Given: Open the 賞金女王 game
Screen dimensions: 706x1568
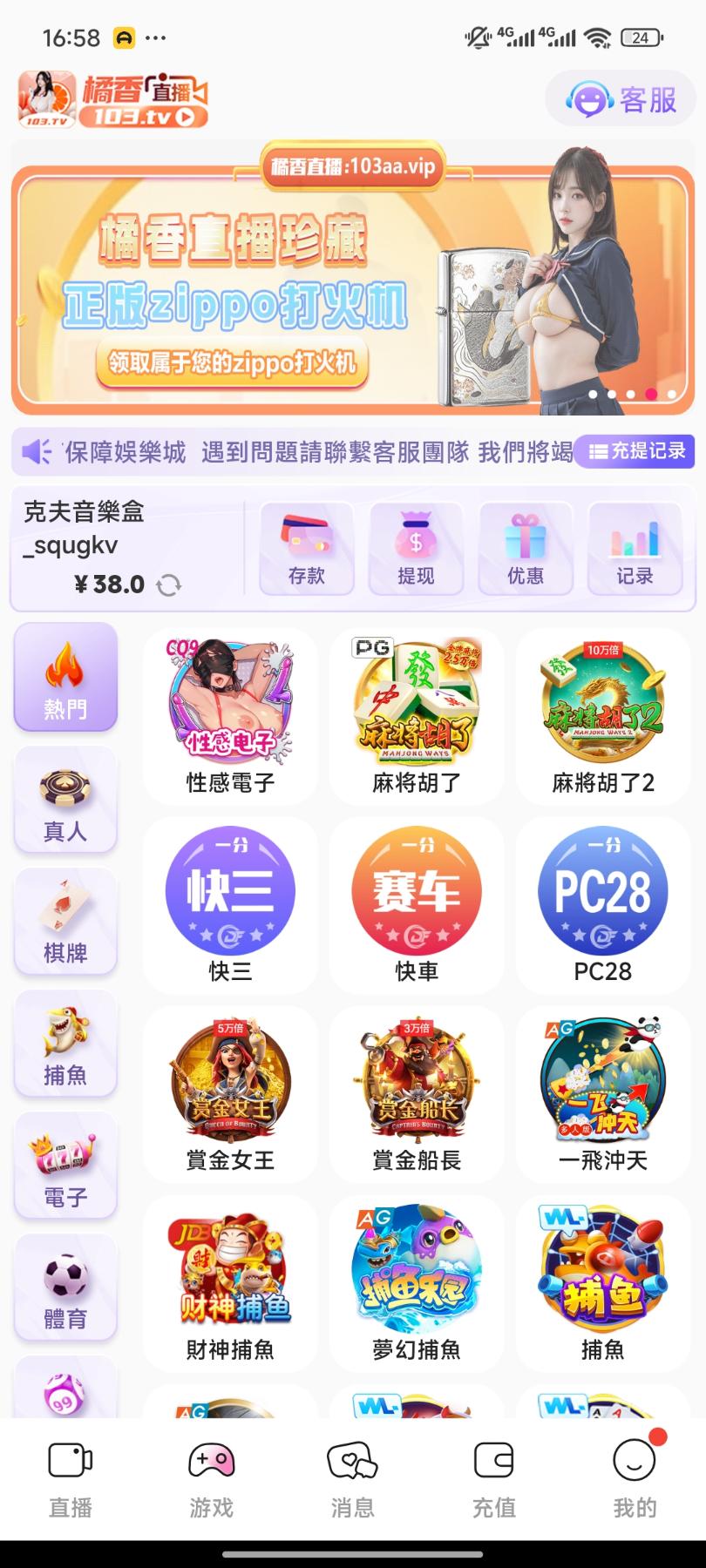Looking at the screenshot, I should 230,1095.
